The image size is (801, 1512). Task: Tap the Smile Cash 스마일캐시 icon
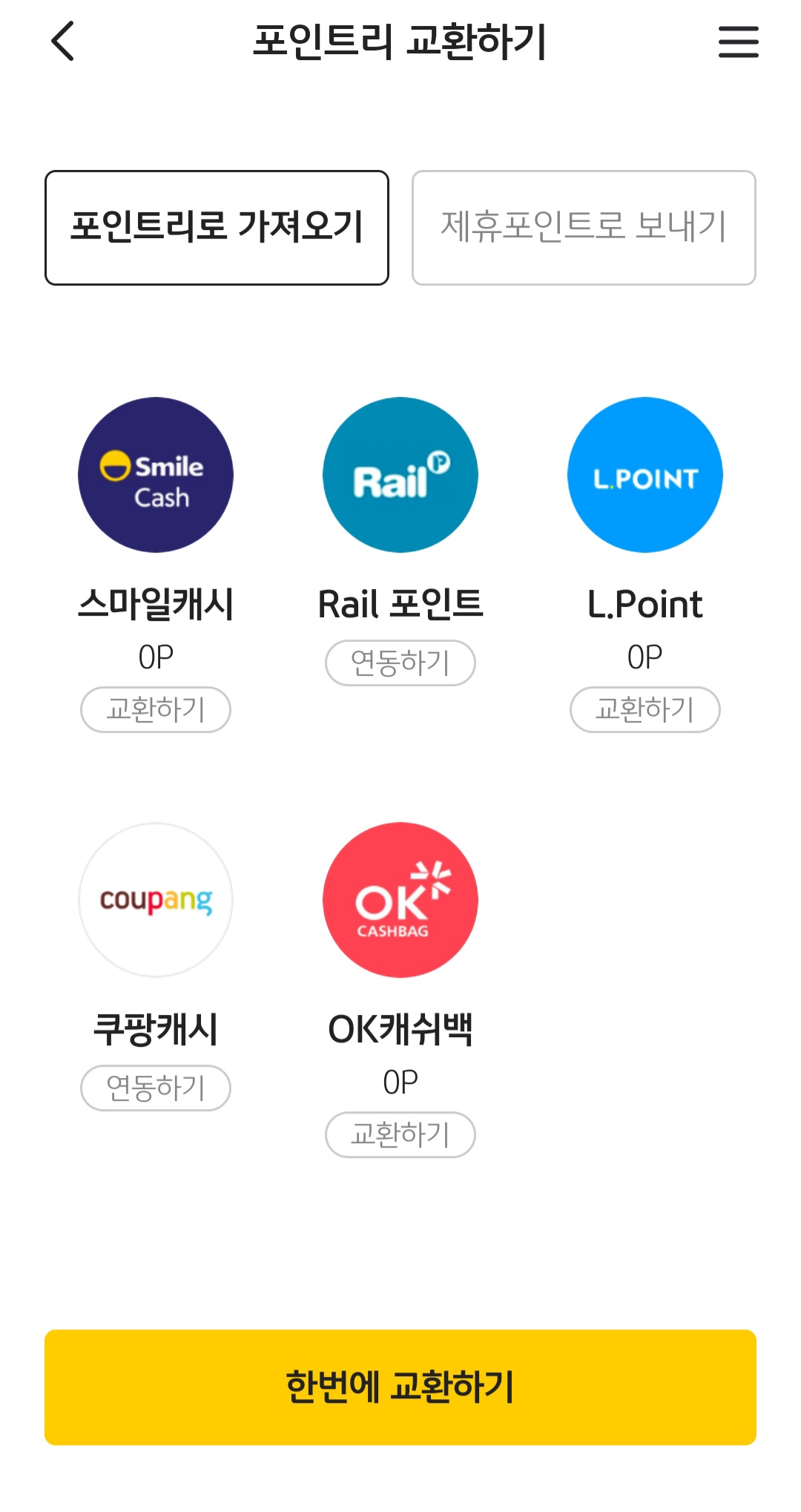[x=155, y=476]
